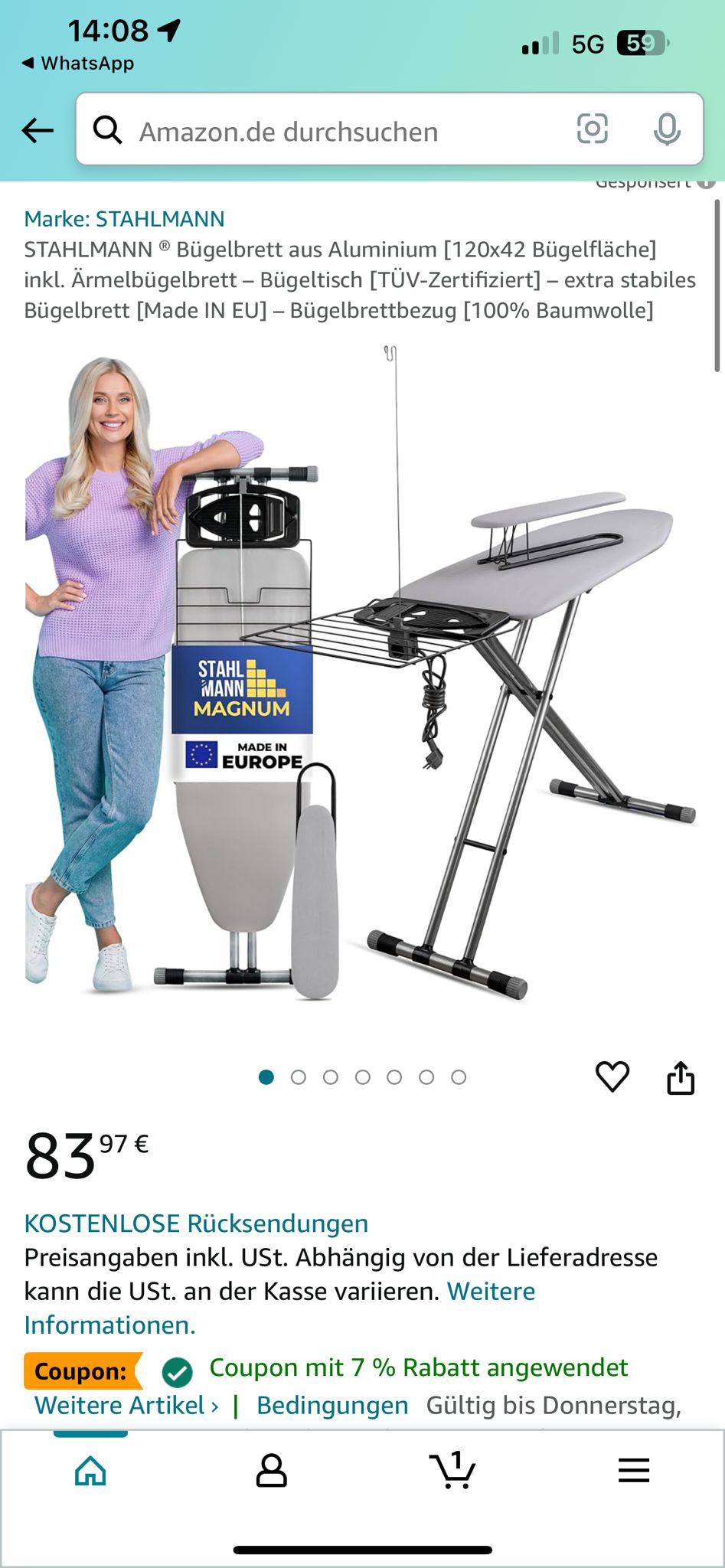Return to WhatsApp via status bar

point(78,63)
